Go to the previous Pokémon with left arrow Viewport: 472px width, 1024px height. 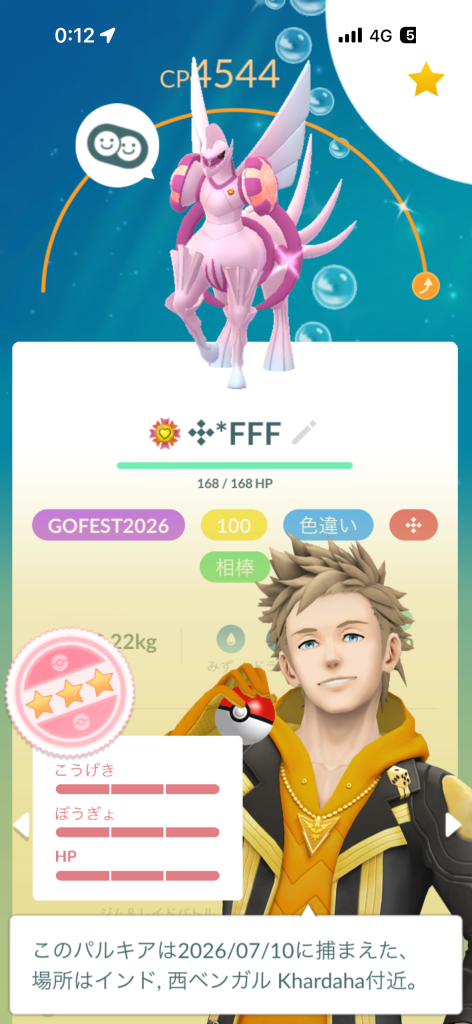pos(21,825)
